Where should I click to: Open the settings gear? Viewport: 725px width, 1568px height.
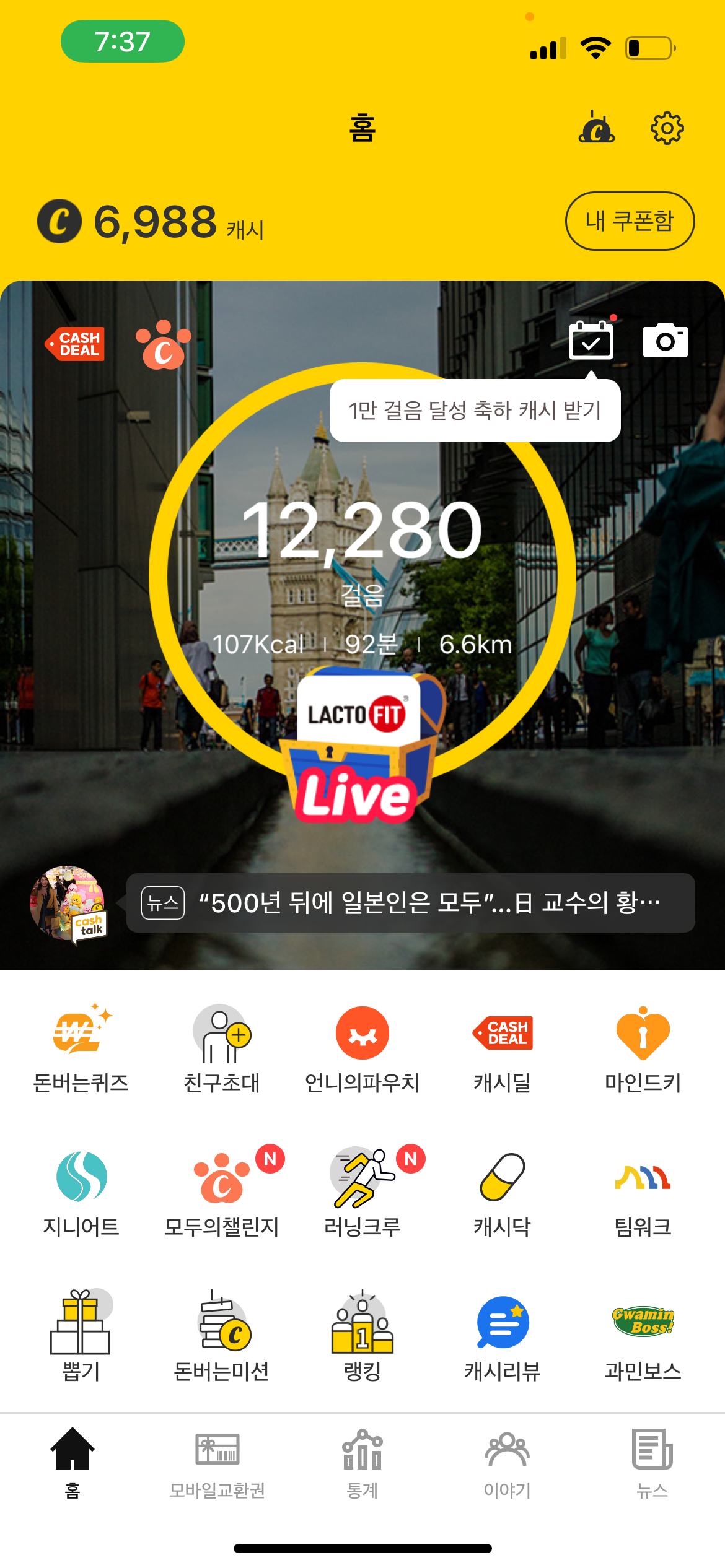pos(667,128)
